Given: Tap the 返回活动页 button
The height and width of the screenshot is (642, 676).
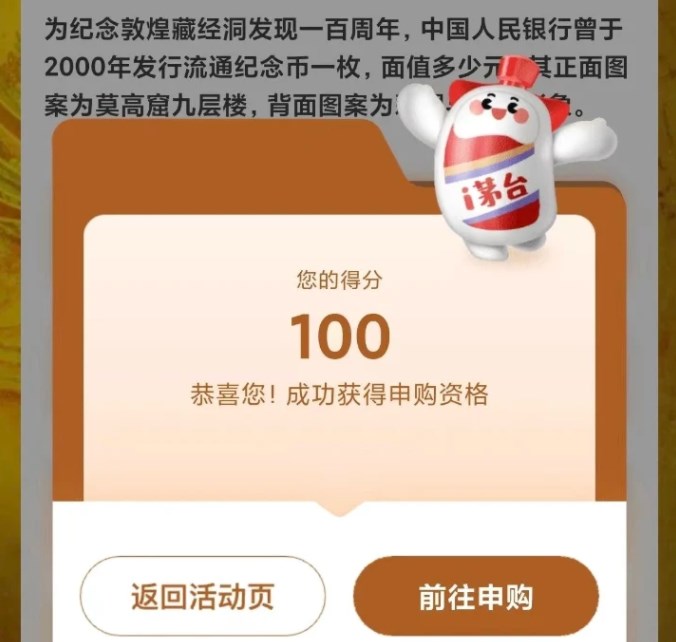Looking at the screenshot, I should click(202, 596).
